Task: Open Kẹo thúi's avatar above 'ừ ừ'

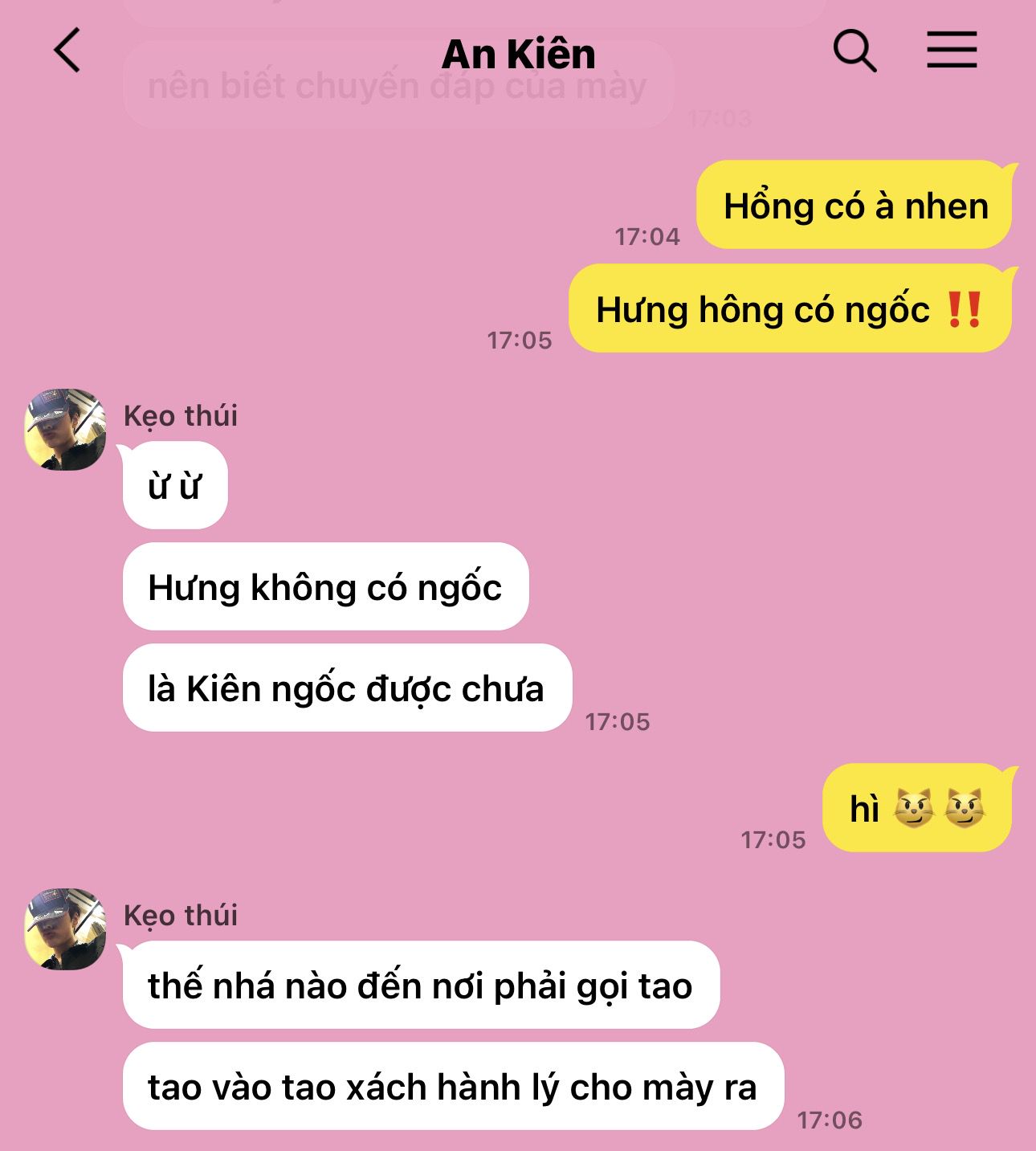Action: coord(66,430)
